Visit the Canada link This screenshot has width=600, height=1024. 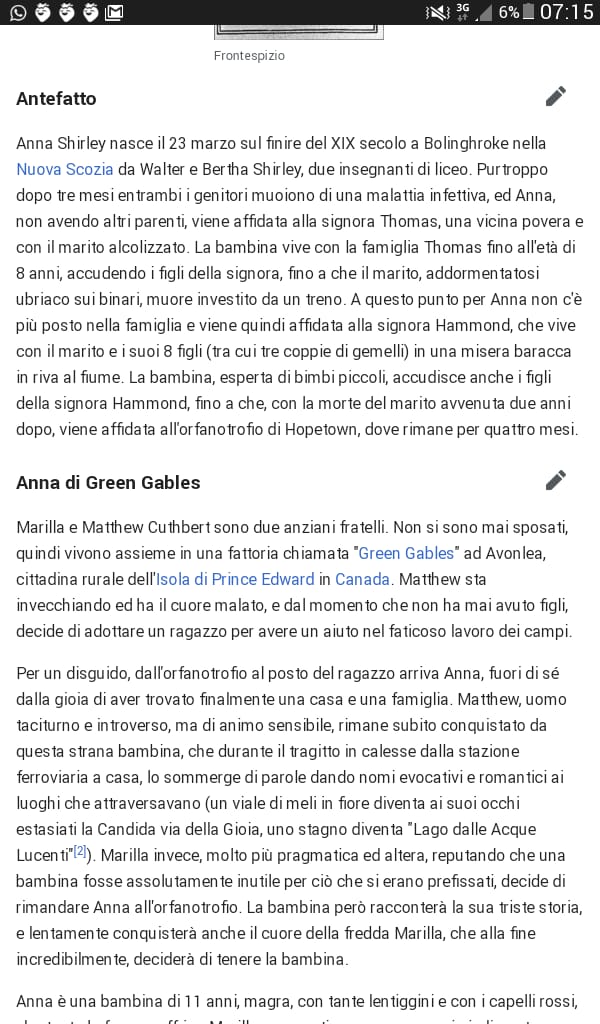pos(362,579)
